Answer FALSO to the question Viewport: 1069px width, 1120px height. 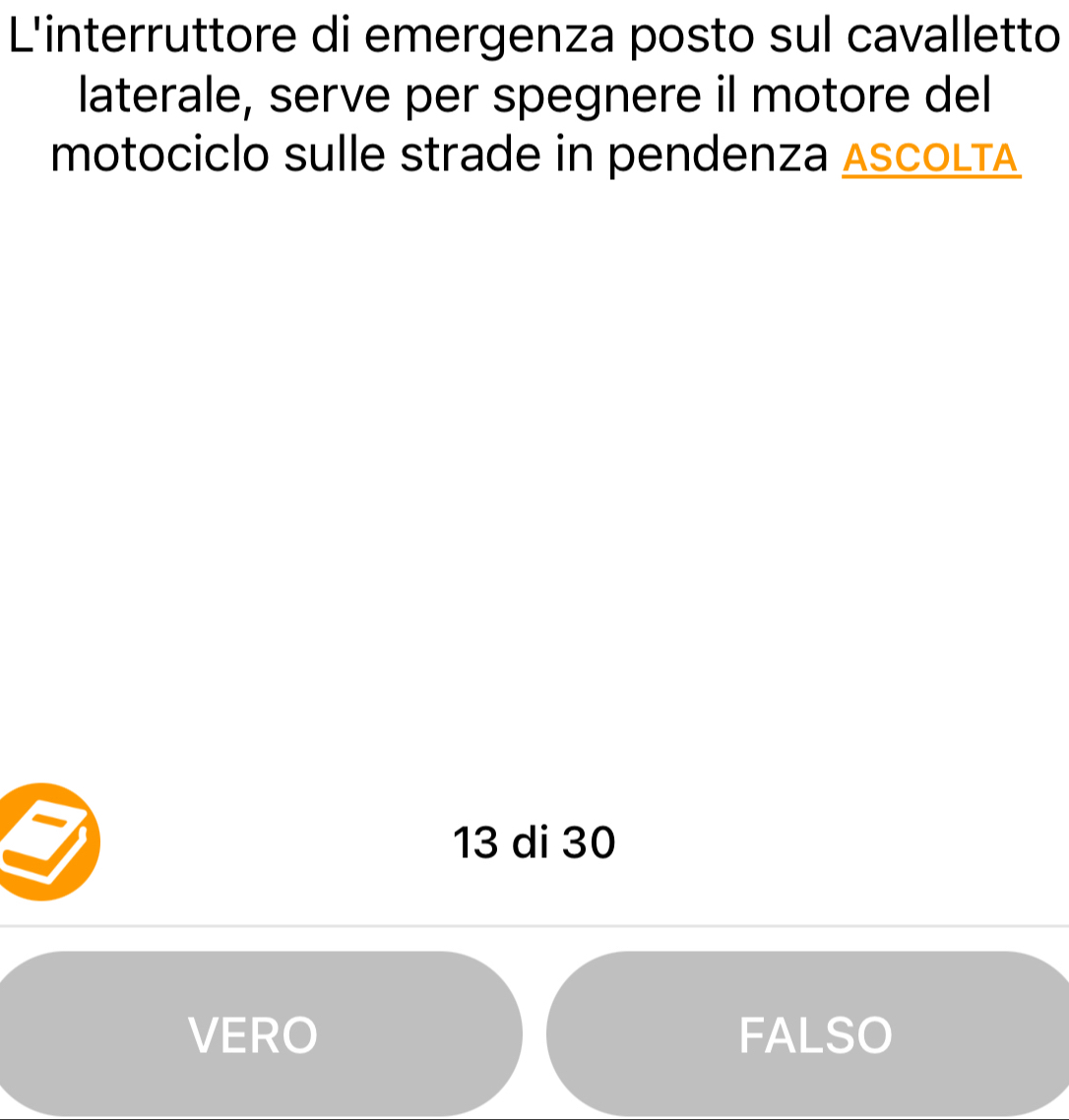pyautogui.click(x=814, y=1034)
